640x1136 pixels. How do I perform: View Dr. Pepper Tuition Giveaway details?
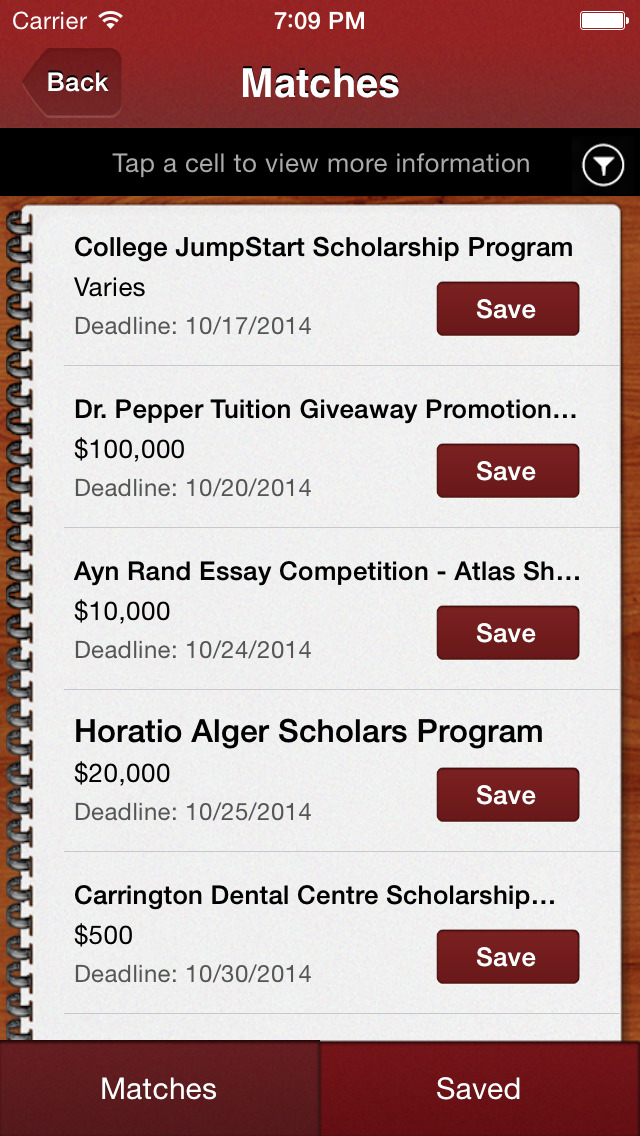(250, 447)
